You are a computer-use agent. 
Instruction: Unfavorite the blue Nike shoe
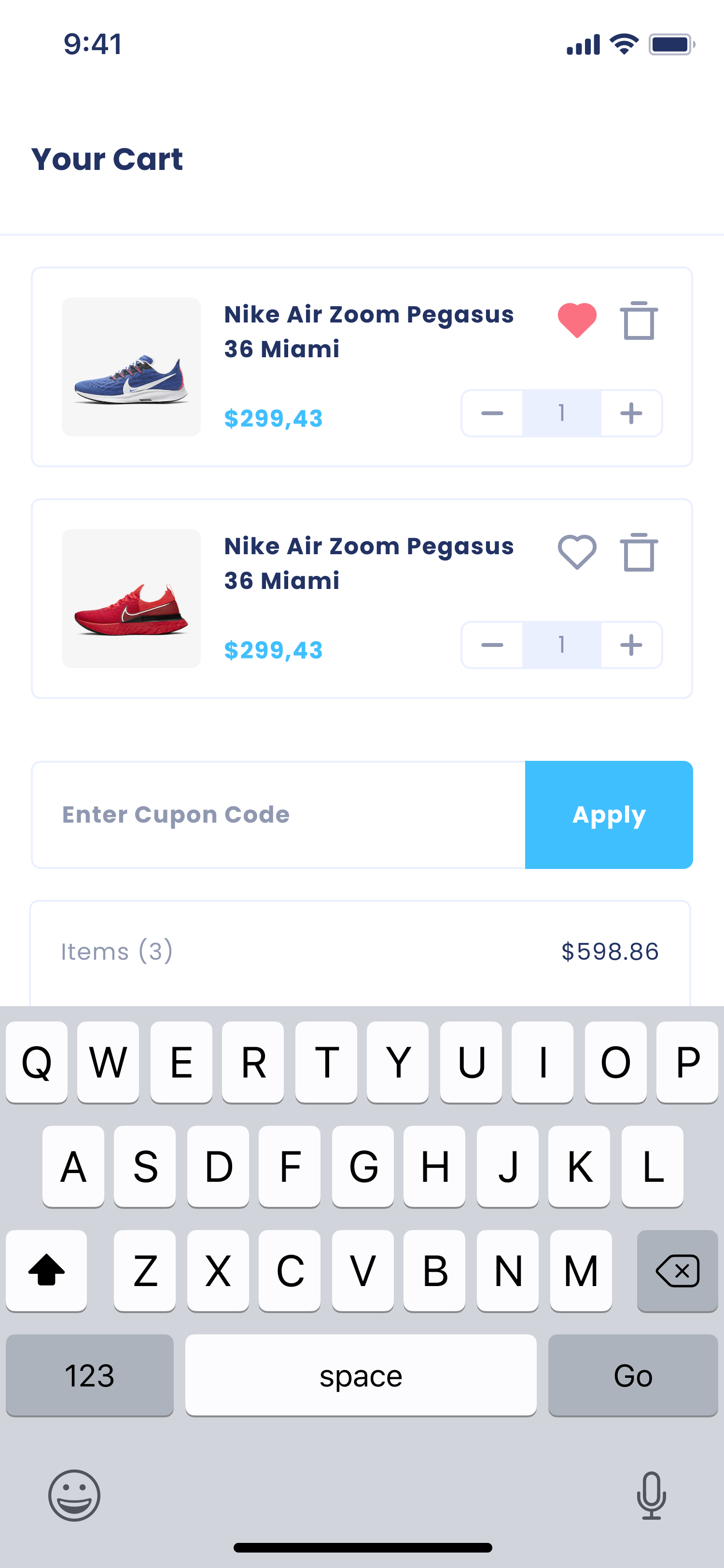click(x=577, y=320)
